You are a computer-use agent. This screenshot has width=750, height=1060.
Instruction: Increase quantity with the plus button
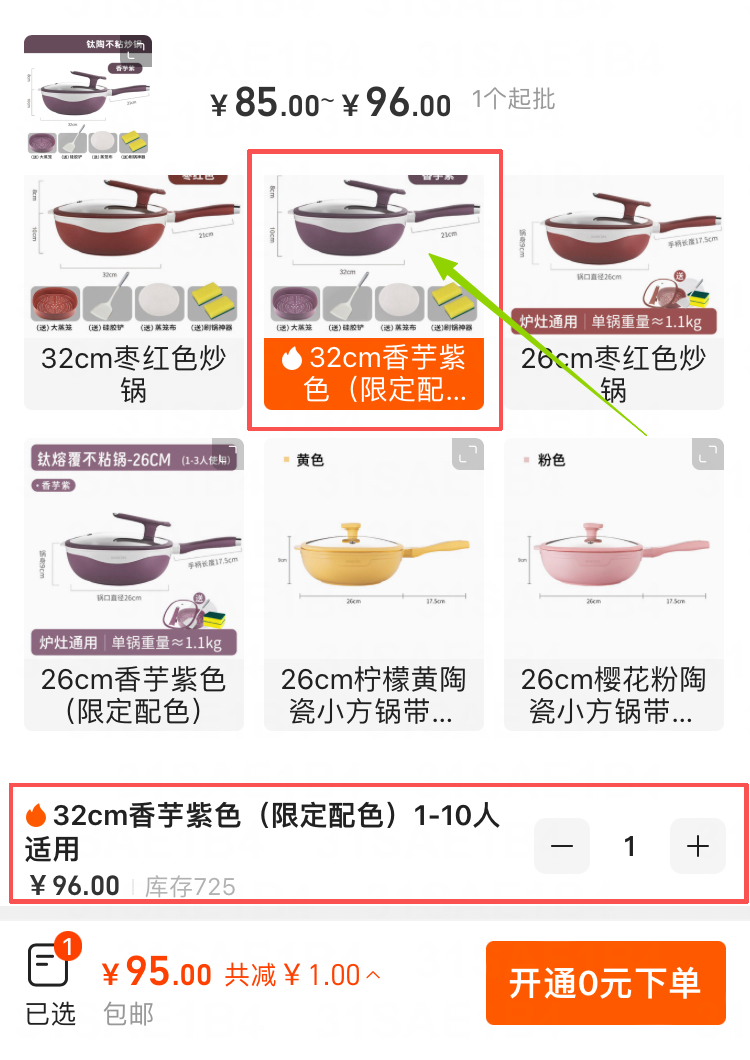698,846
